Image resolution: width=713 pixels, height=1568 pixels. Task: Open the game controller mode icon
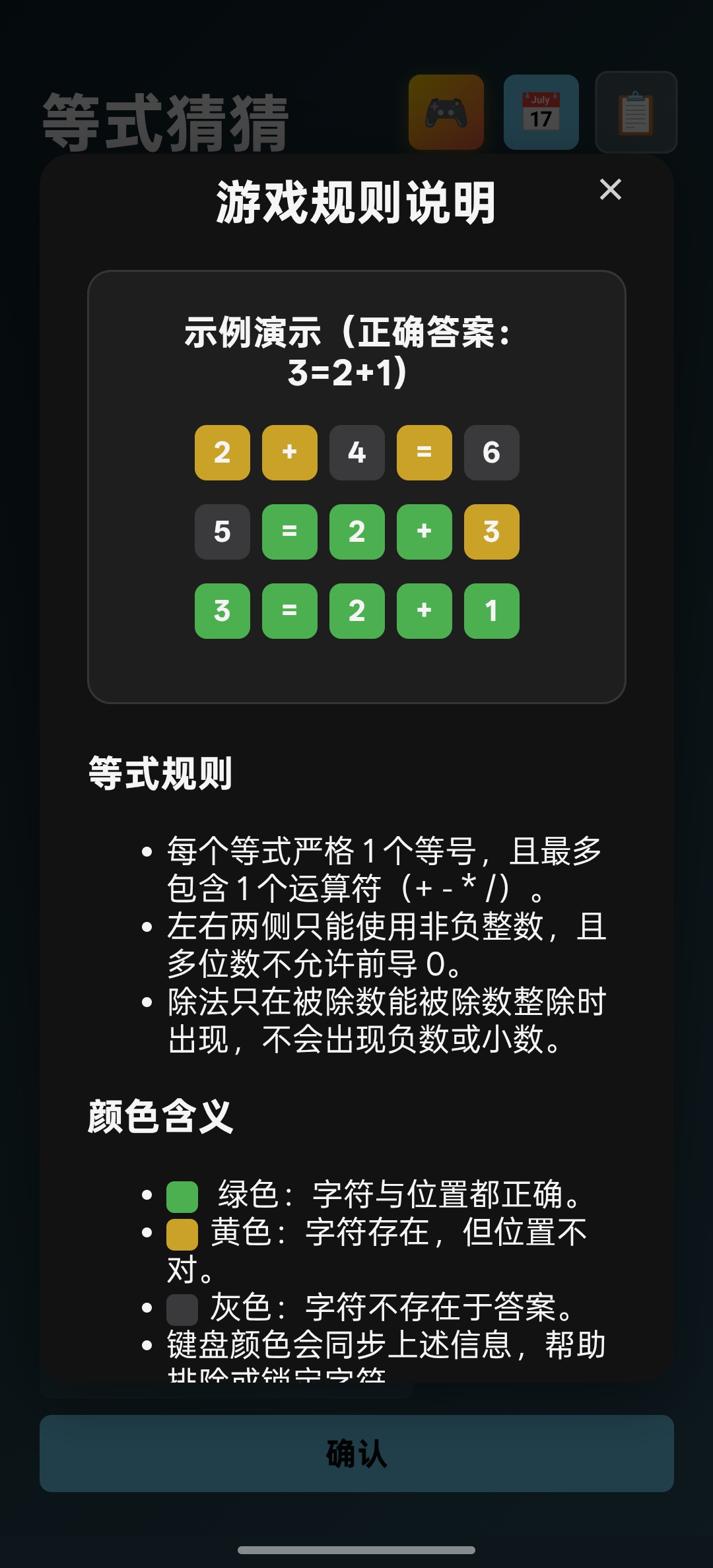click(x=446, y=113)
